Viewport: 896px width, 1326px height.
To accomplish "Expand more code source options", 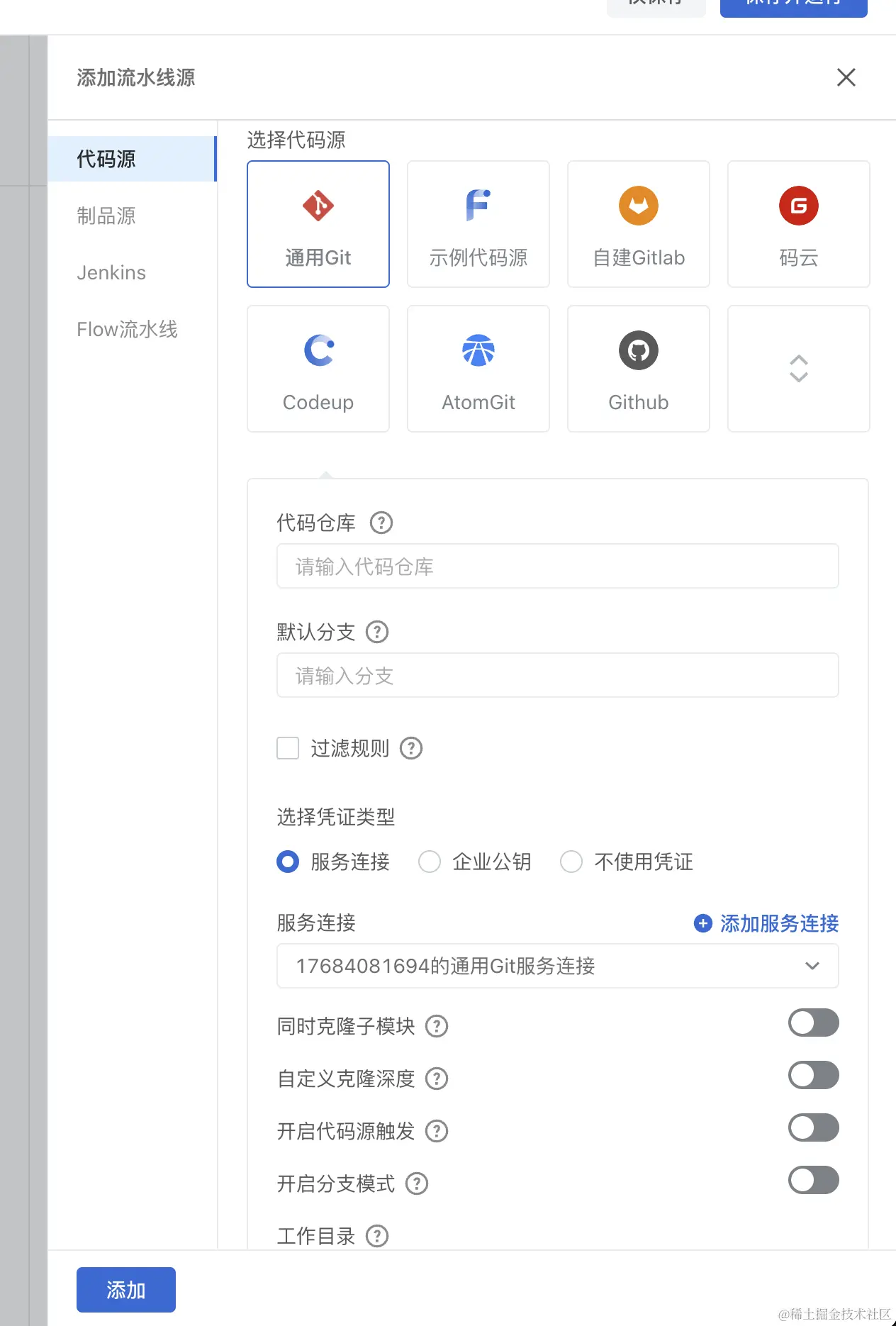I will coord(798,369).
